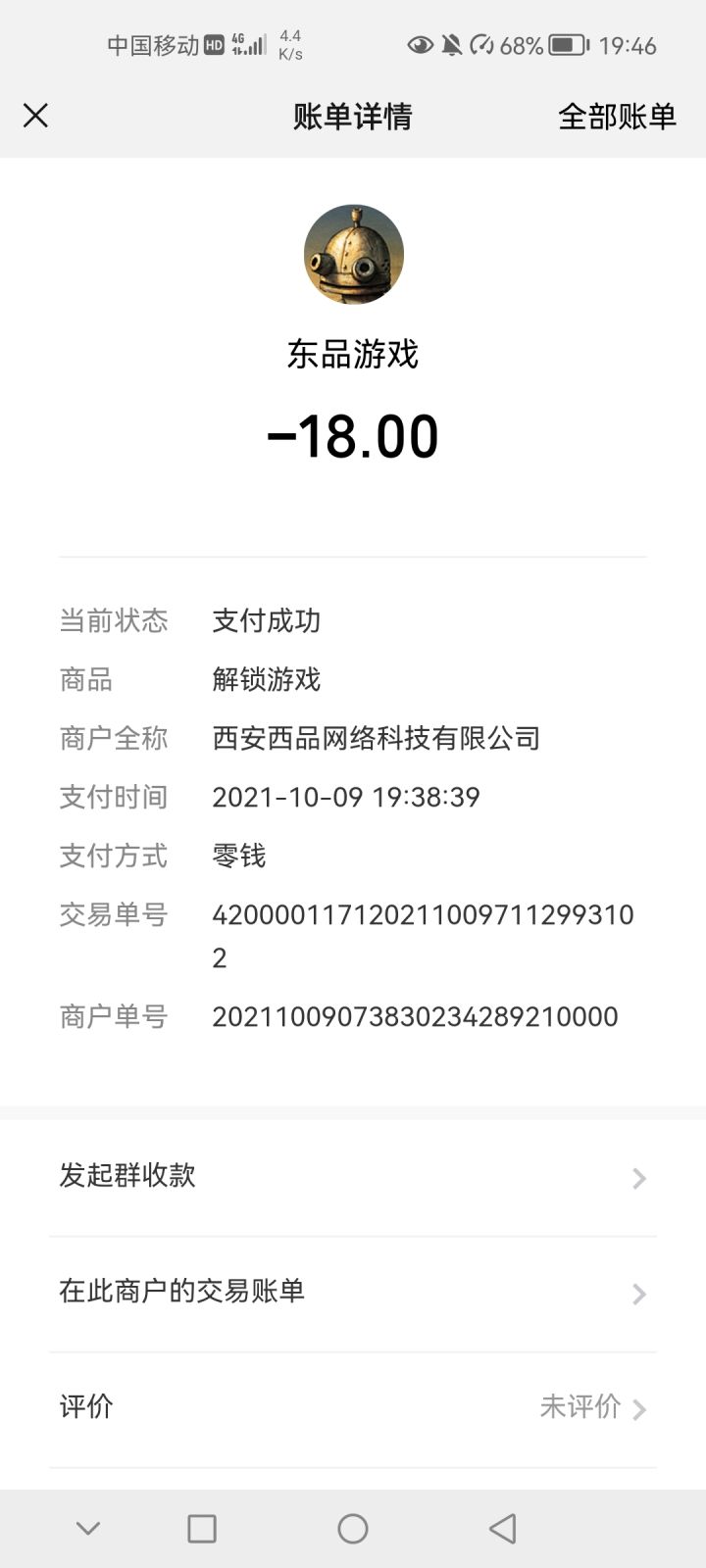The width and height of the screenshot is (706, 1568).
Task: Go to the home screen
Action: (353, 1528)
